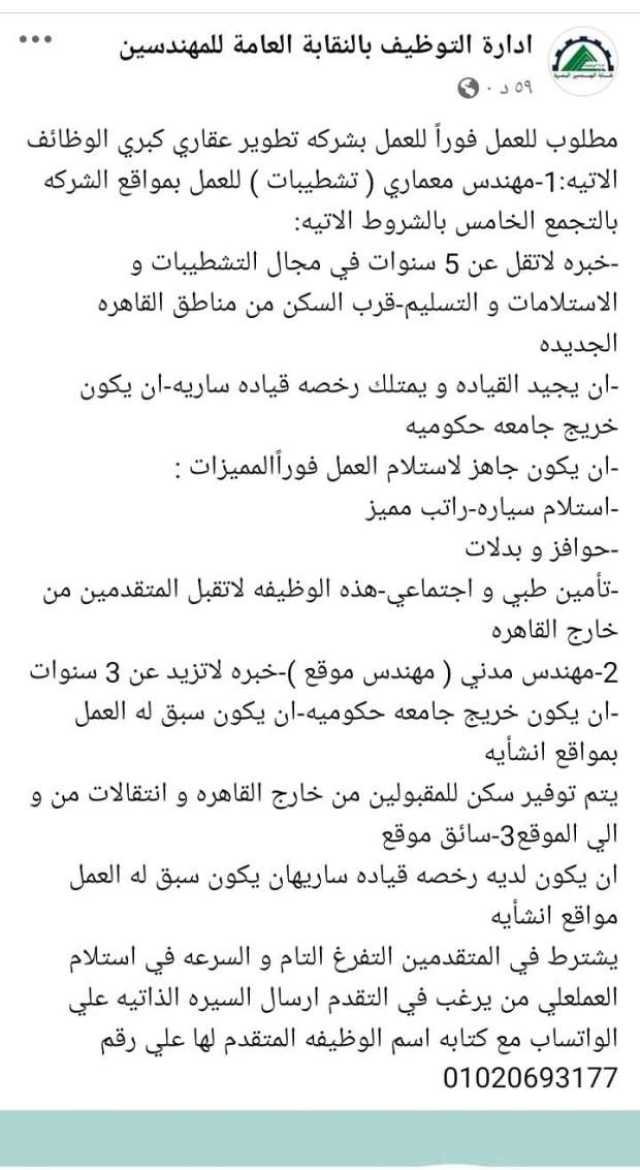Open the page's profile picture
This screenshot has width=640, height=1170.
(586, 61)
